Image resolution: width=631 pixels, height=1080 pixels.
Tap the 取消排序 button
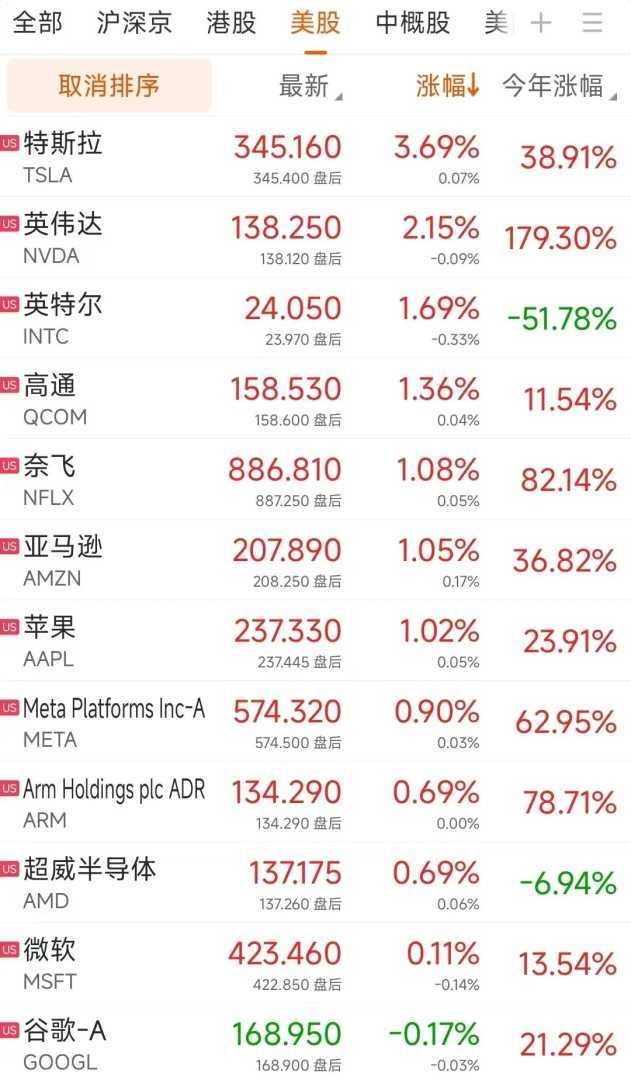click(x=109, y=86)
